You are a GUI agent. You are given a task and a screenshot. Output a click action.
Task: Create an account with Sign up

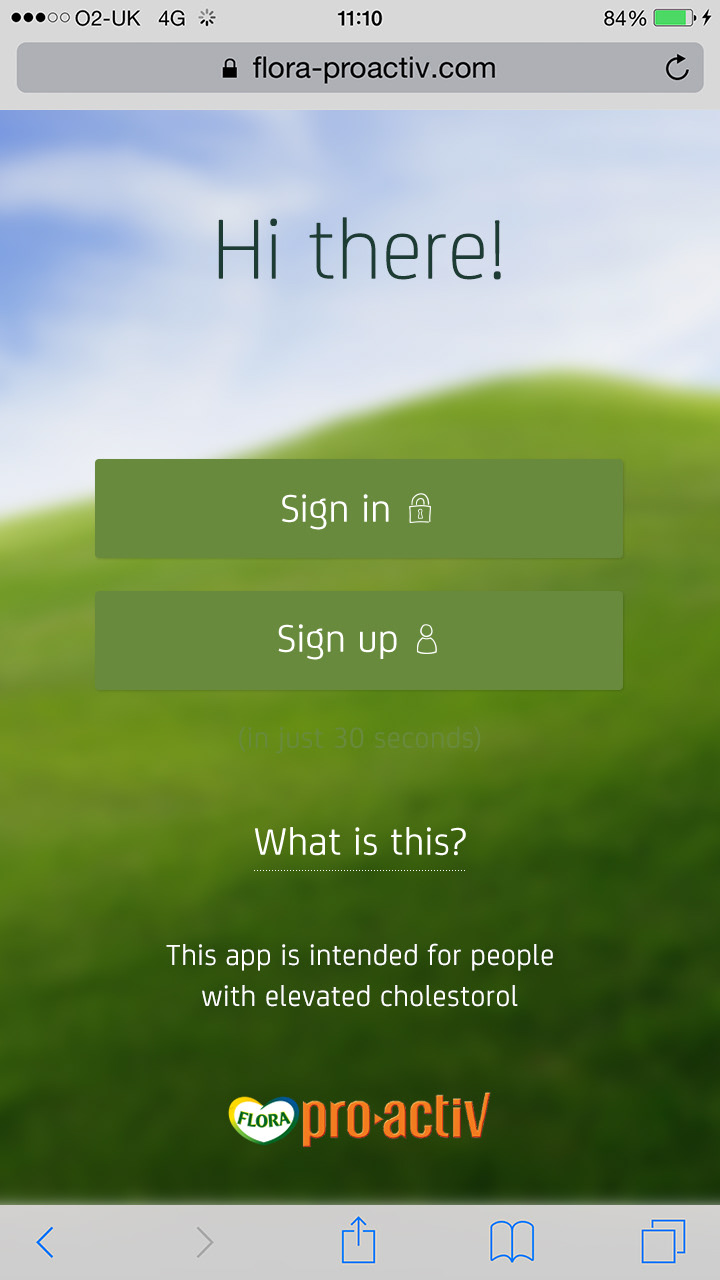coord(359,640)
